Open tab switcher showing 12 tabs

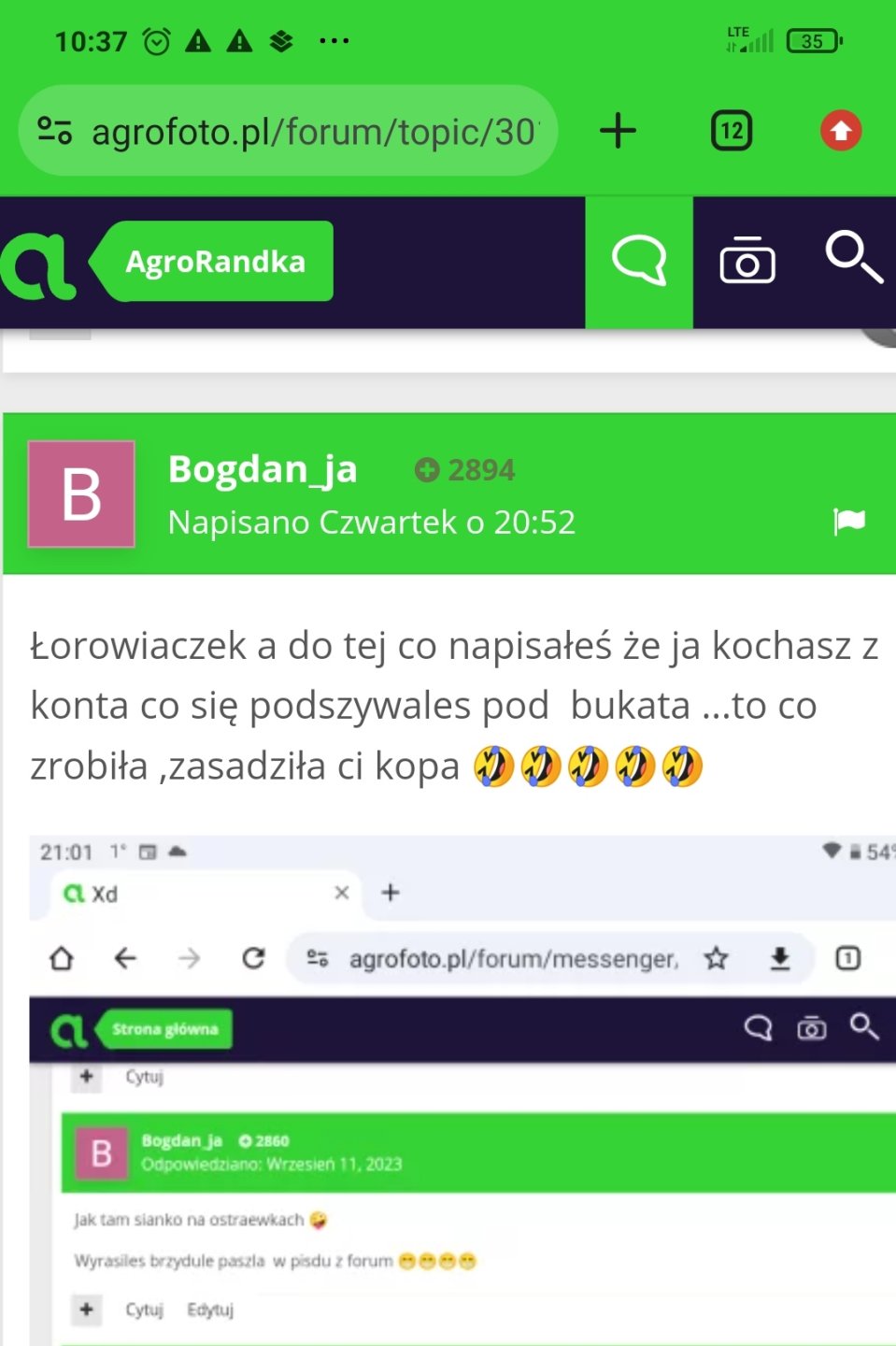(x=731, y=131)
